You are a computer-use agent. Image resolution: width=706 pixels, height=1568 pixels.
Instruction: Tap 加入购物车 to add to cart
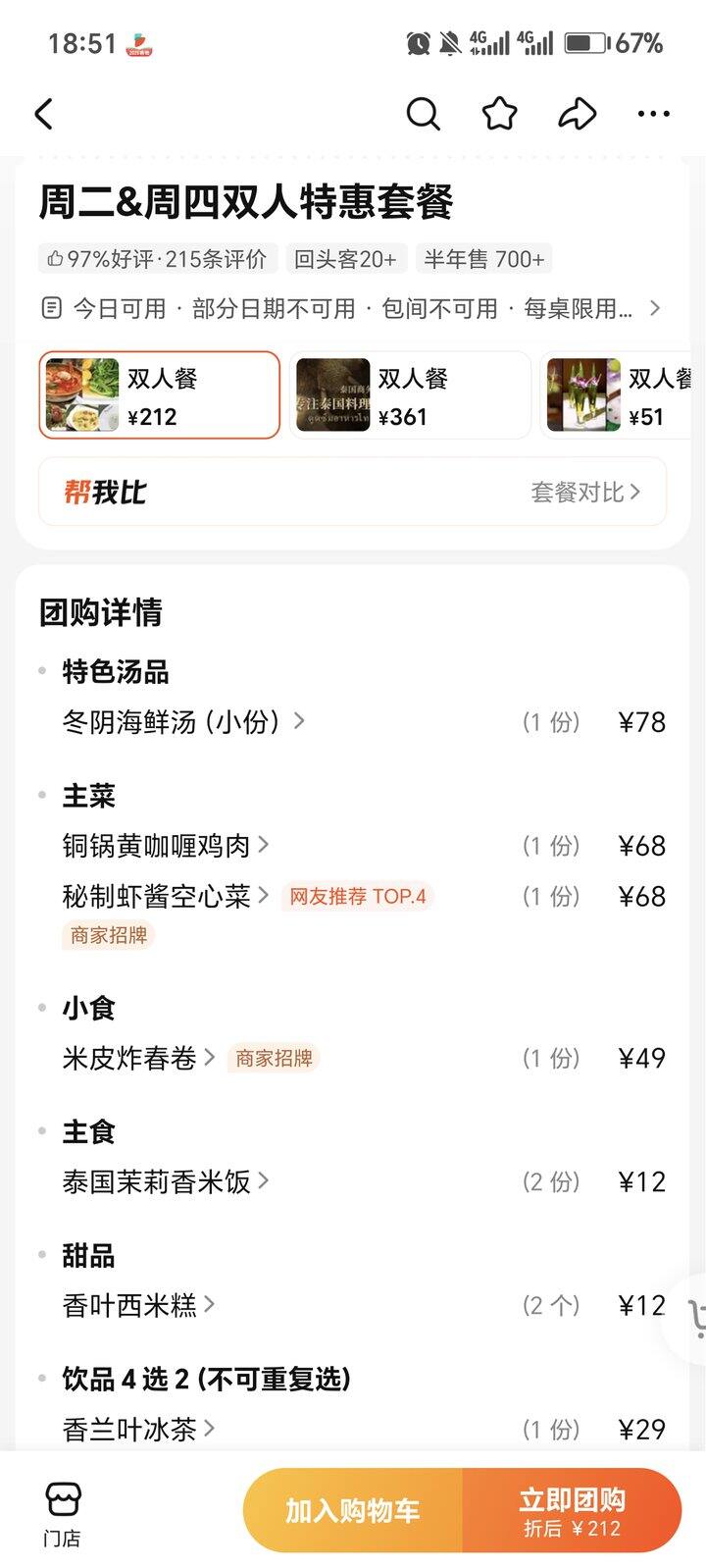tap(353, 1511)
